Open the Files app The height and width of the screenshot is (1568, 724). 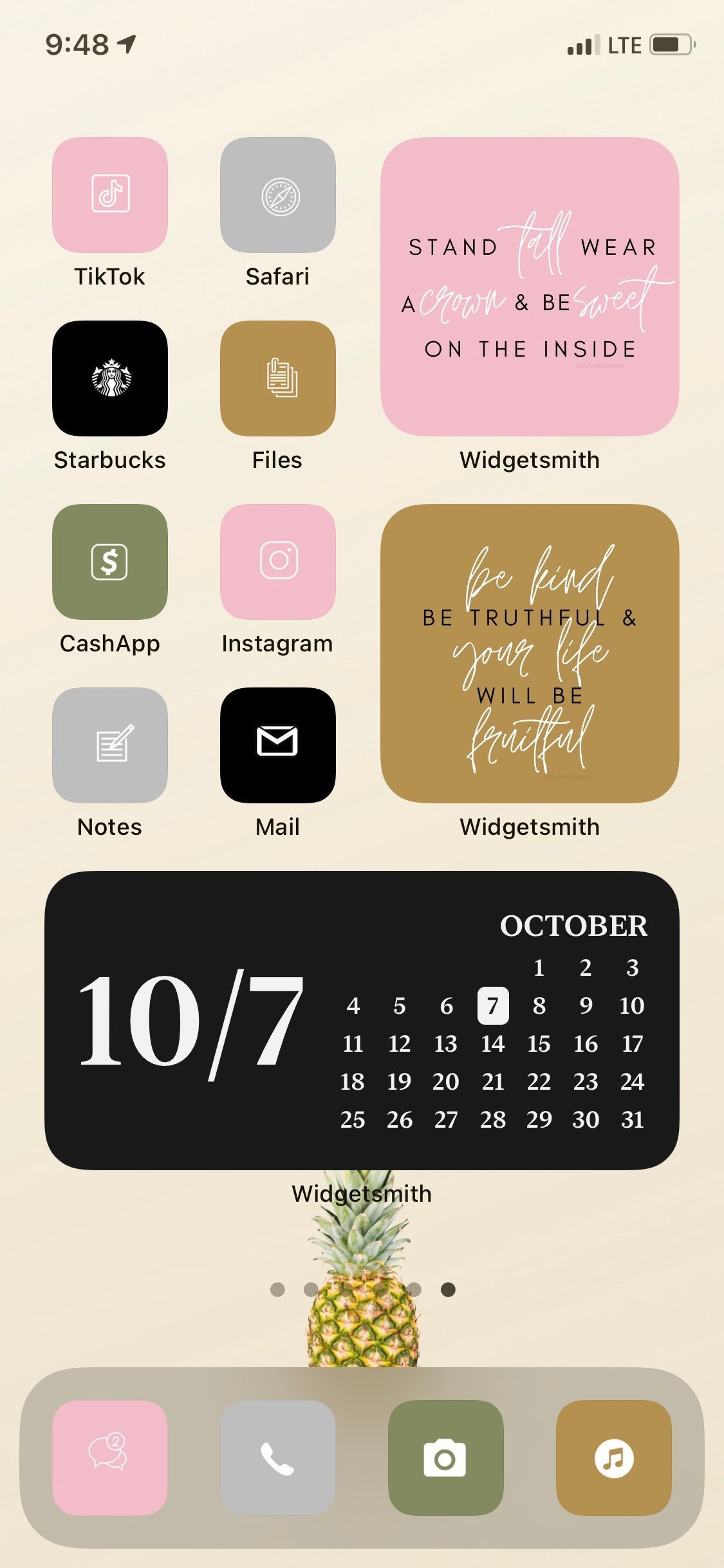[278, 378]
